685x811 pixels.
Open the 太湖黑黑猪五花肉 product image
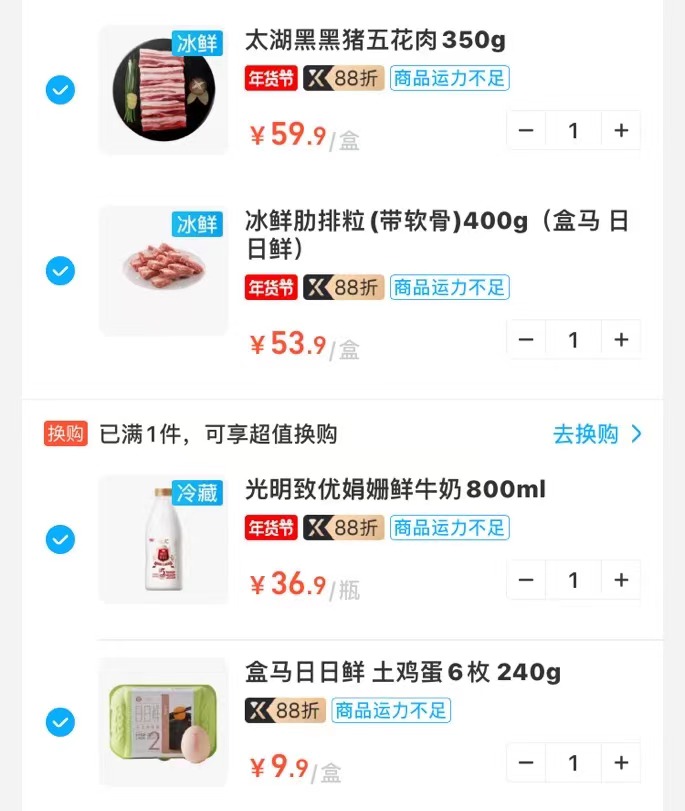(164, 90)
